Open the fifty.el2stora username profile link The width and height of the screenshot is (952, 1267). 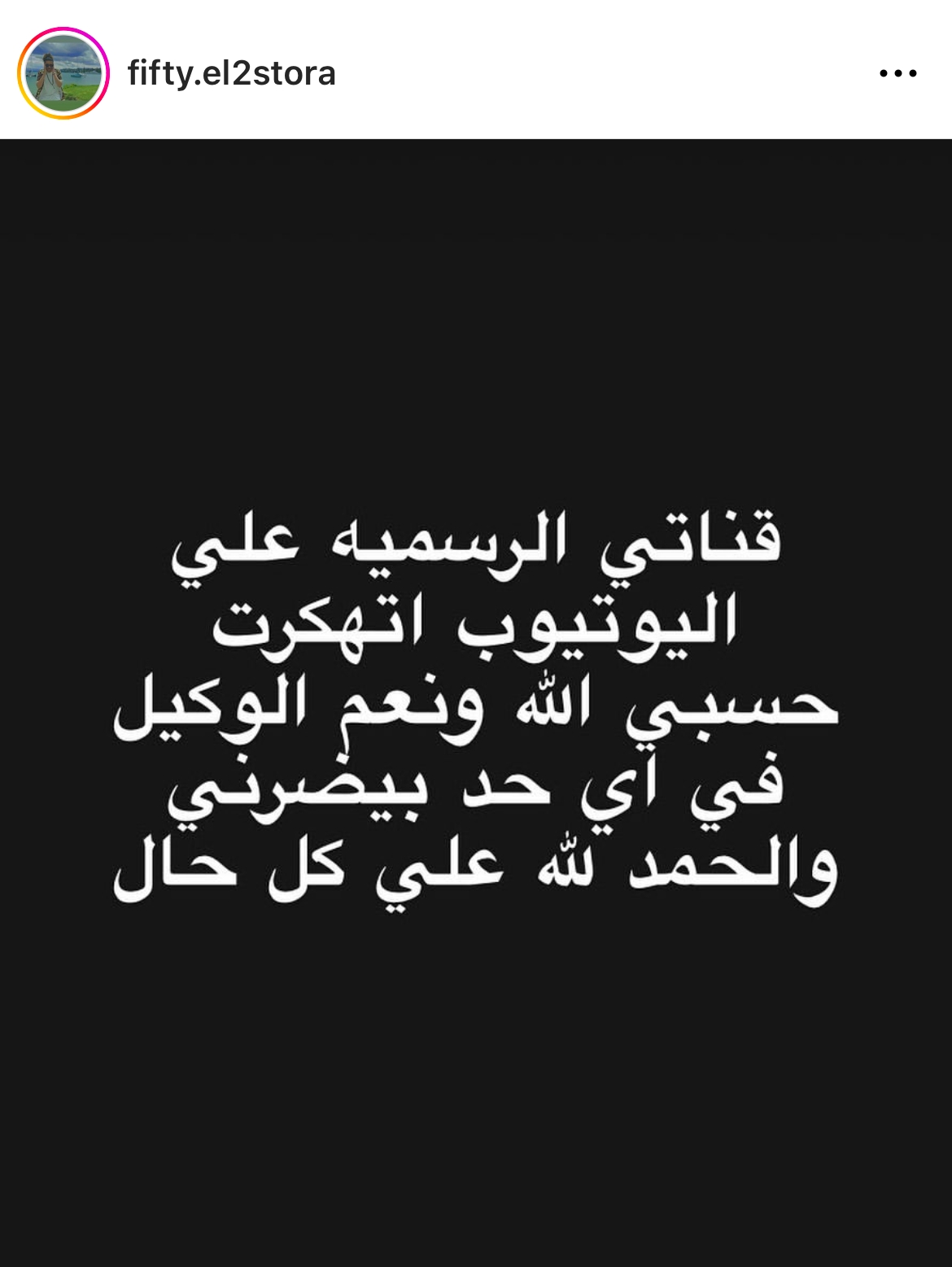click(x=231, y=73)
